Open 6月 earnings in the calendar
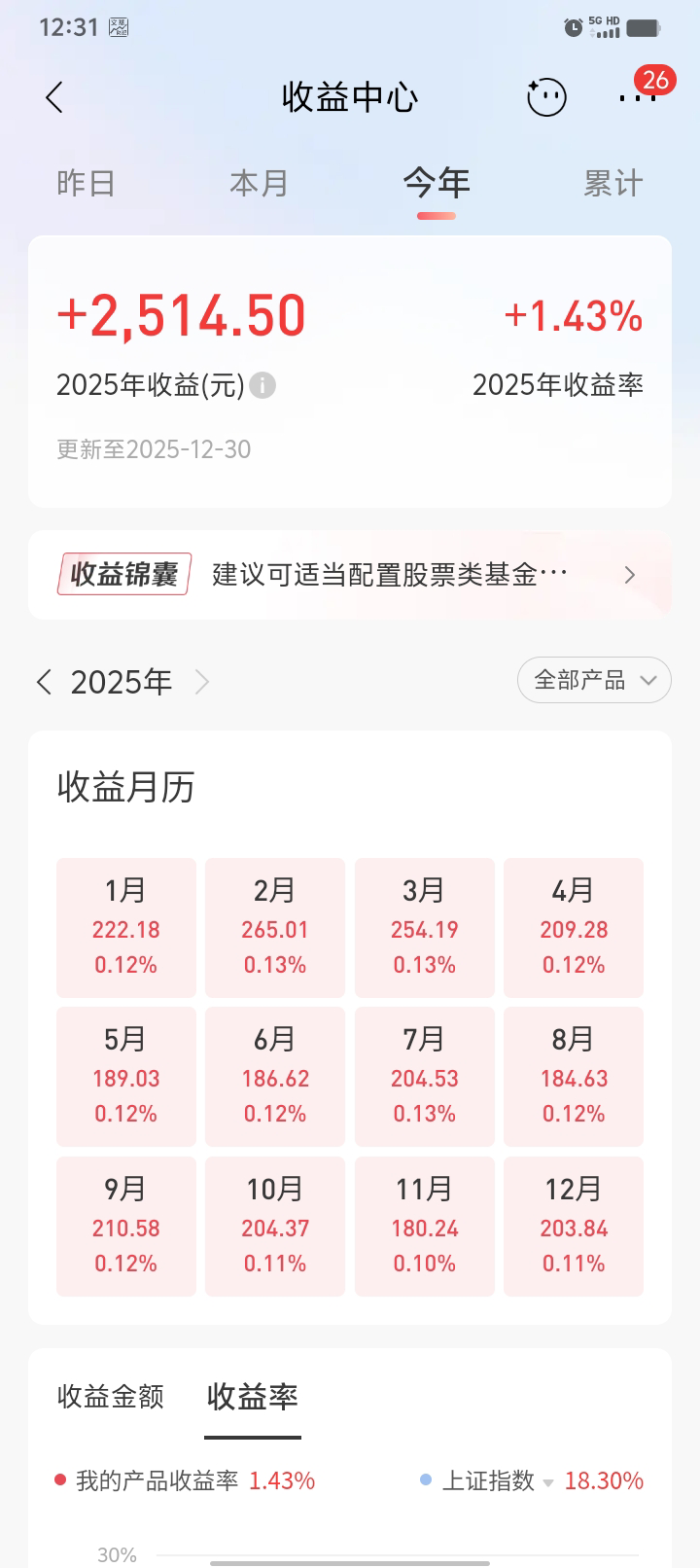 coord(275,1076)
